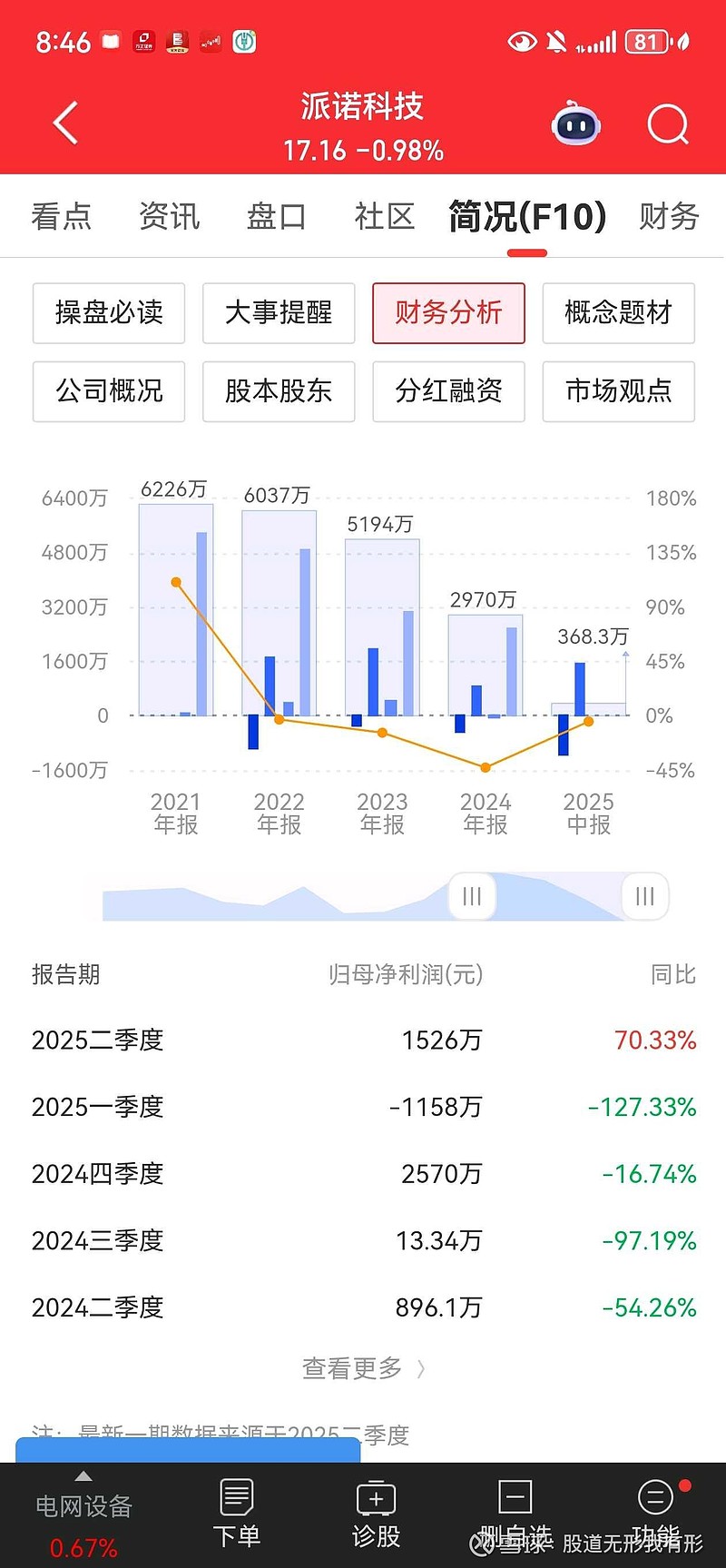Open the 分红融资 section
Screen dimensions: 726x1568
click(x=448, y=391)
